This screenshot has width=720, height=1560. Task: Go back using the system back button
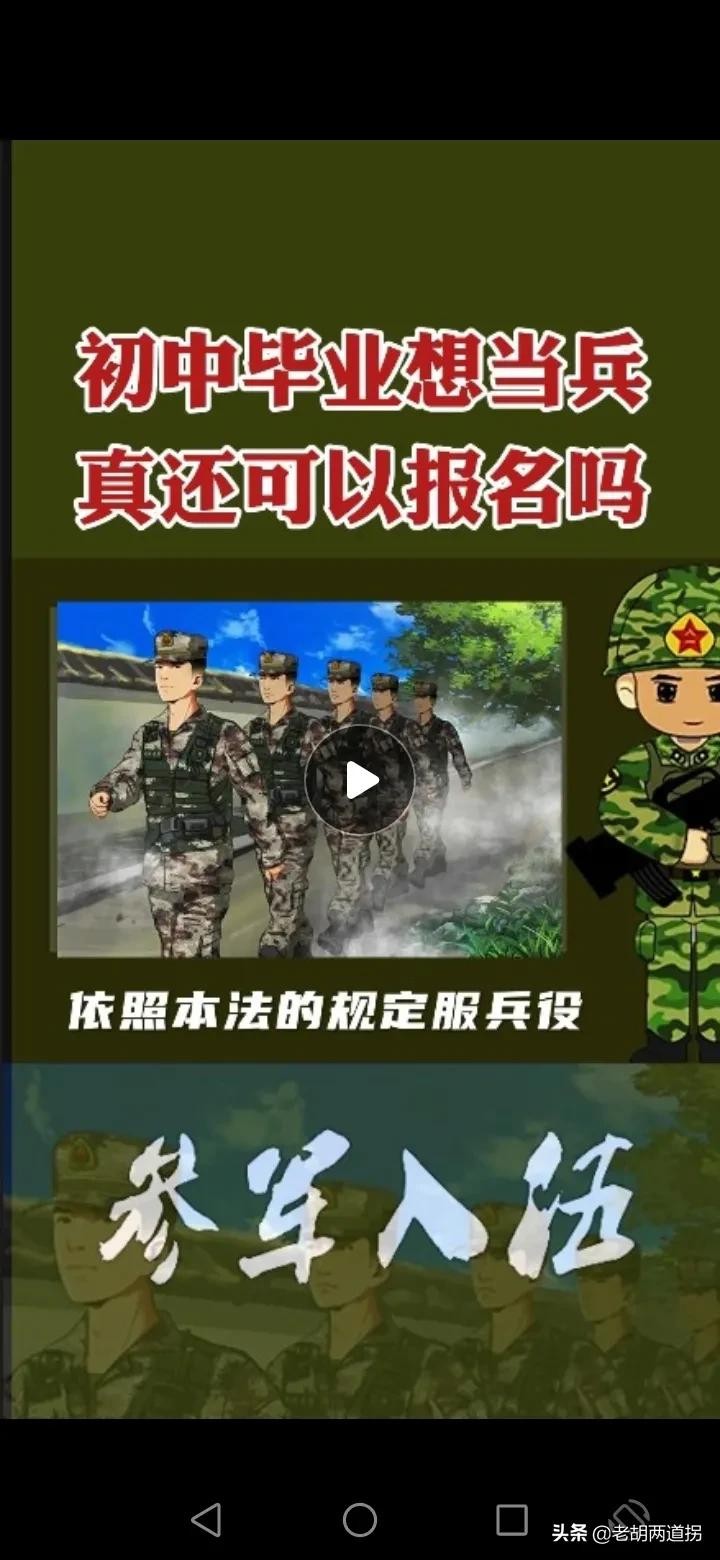point(206,1520)
